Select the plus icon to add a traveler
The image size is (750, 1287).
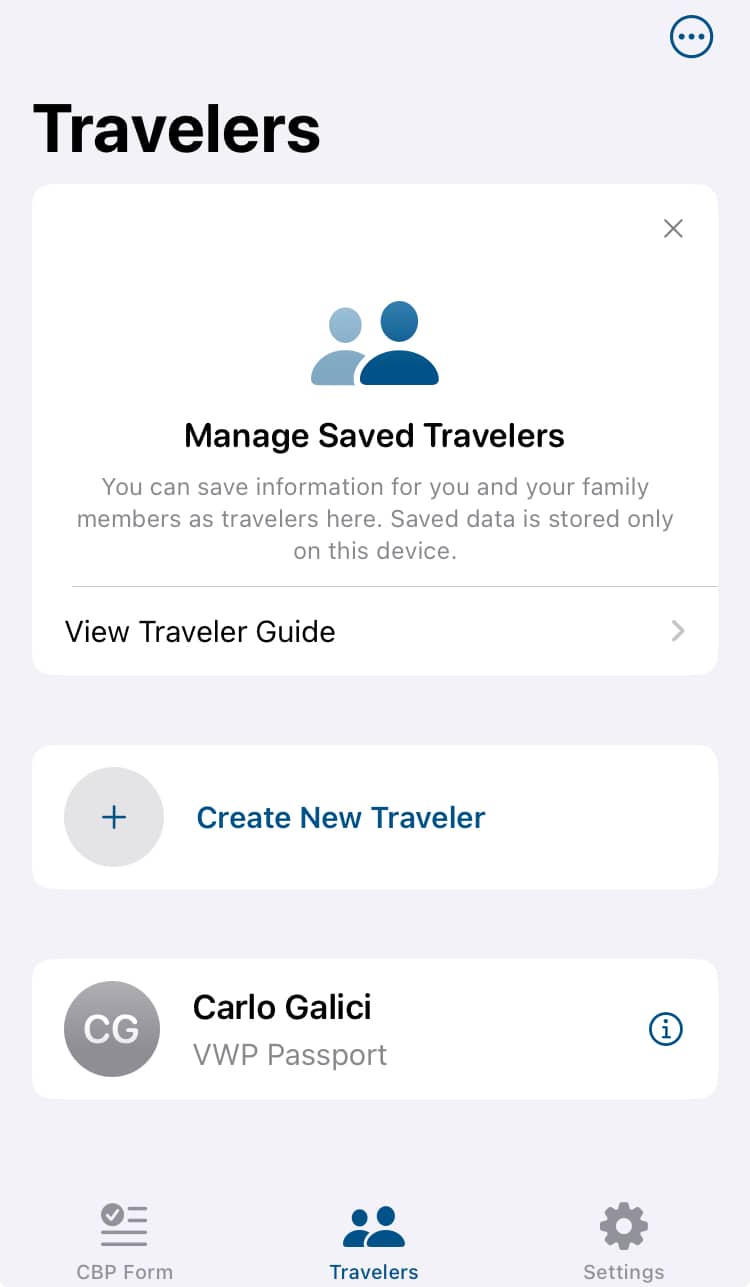(114, 817)
